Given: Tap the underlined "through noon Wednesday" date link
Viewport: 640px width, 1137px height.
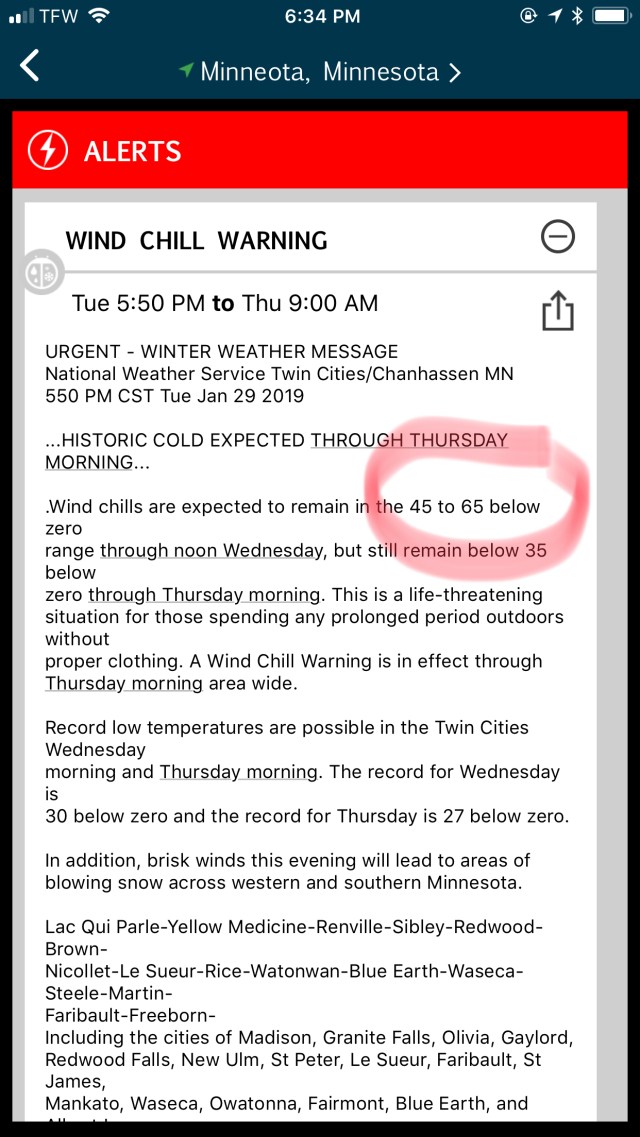Looking at the screenshot, I should coord(211,550).
